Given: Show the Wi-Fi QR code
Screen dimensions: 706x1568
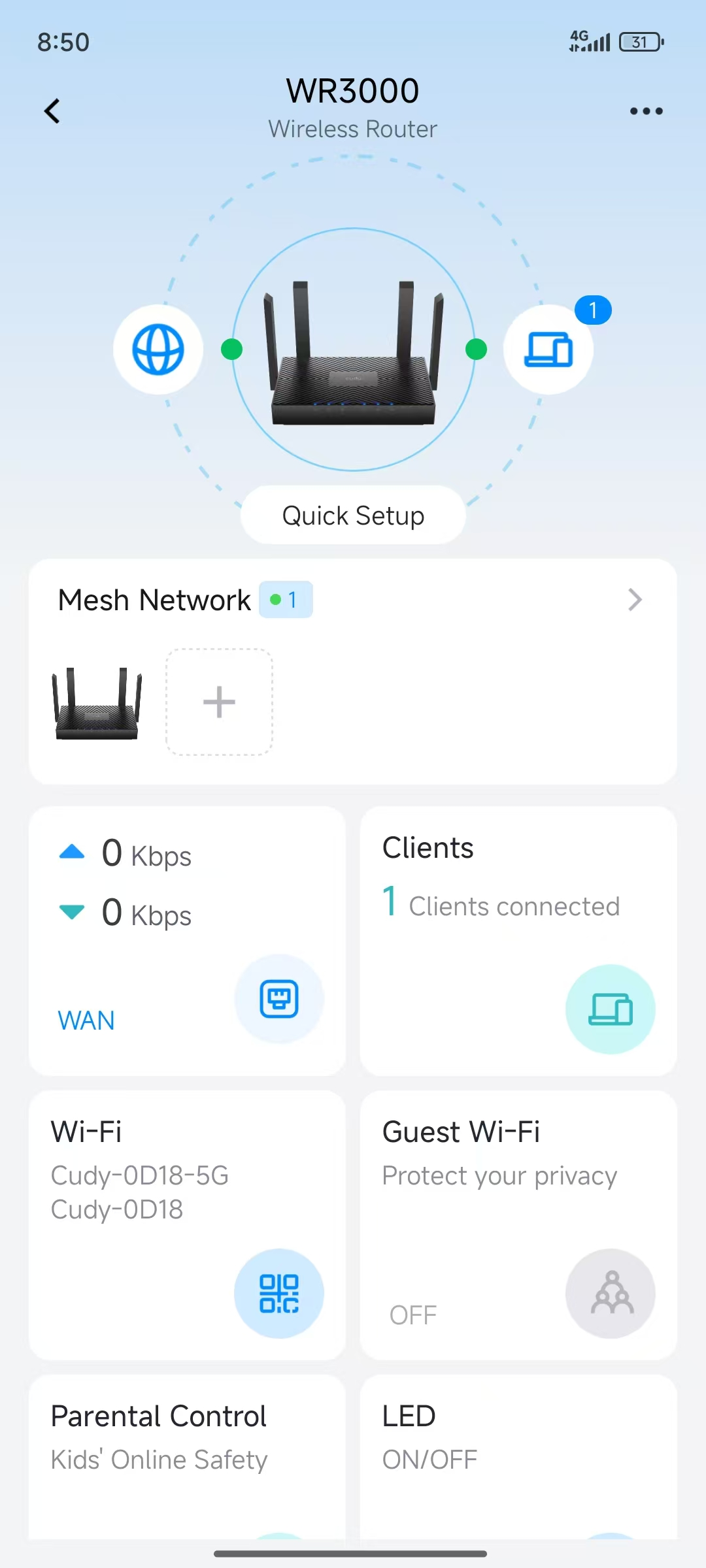Looking at the screenshot, I should [x=279, y=1294].
